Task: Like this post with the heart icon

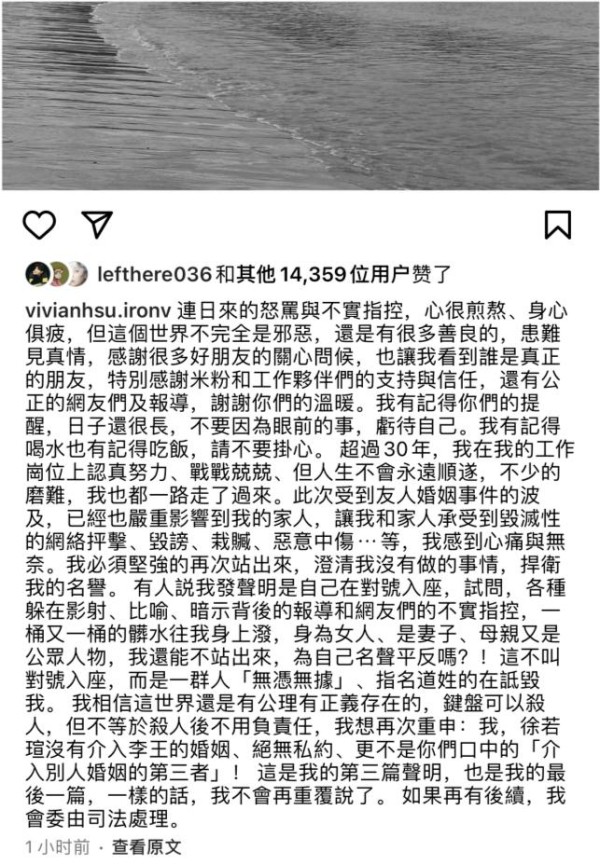Action: click(x=39, y=225)
